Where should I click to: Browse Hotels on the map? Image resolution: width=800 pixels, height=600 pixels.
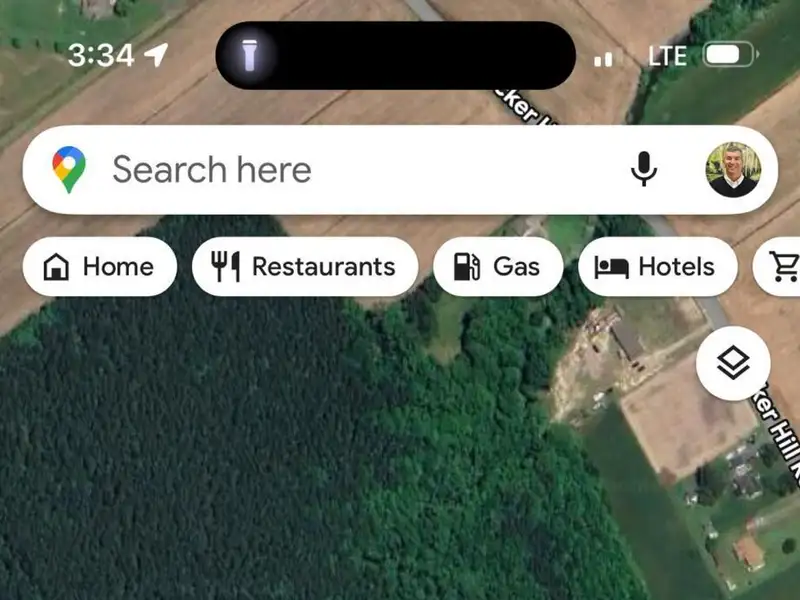657,267
